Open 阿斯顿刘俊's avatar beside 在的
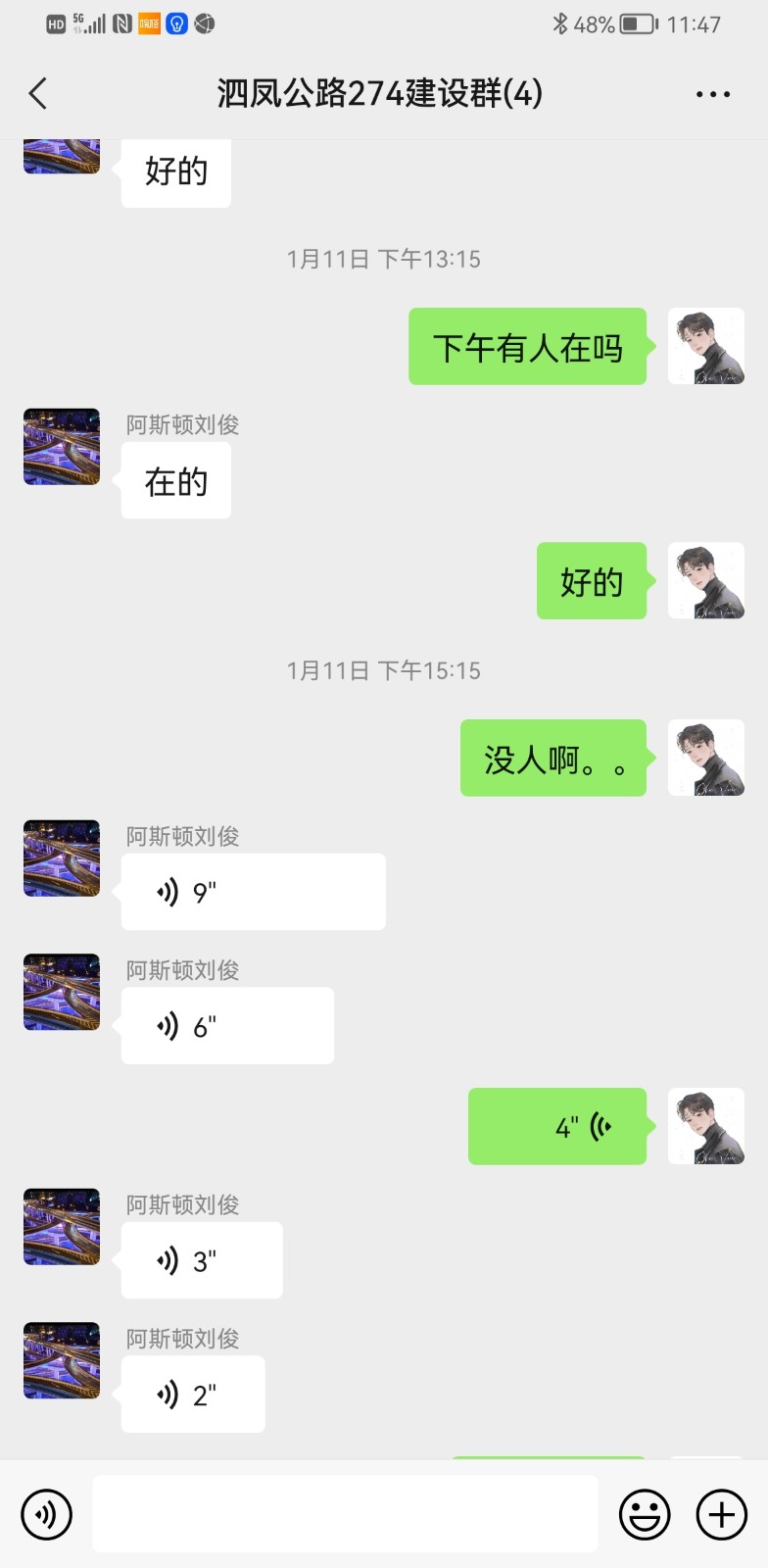 pyautogui.click(x=62, y=447)
